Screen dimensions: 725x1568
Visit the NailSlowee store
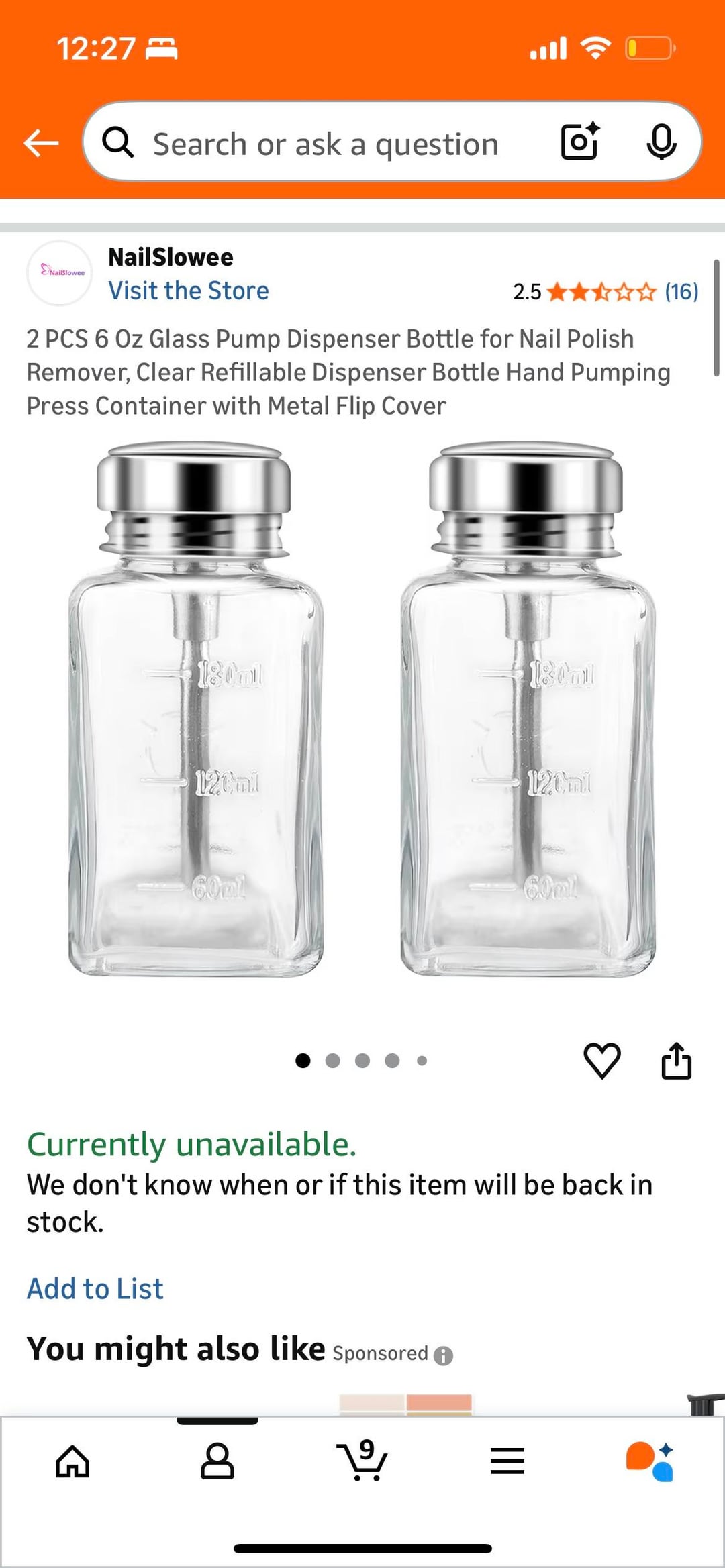(x=189, y=291)
